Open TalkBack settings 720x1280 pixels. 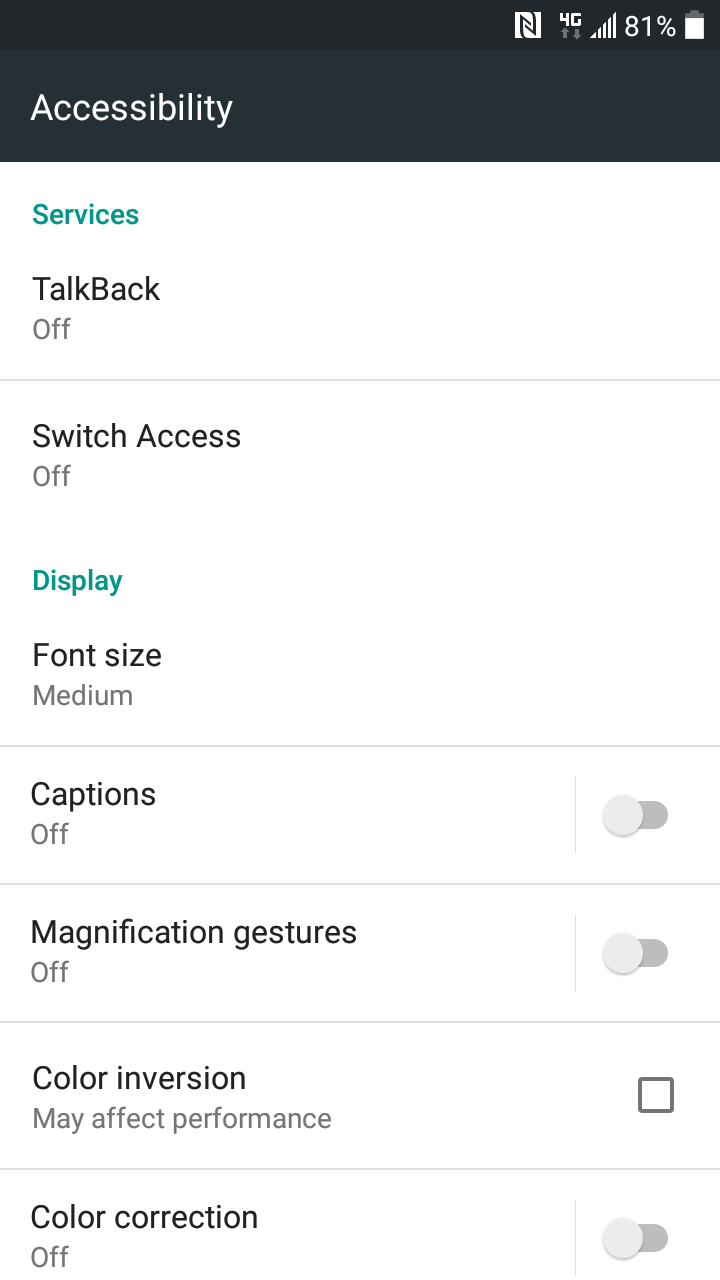point(360,308)
